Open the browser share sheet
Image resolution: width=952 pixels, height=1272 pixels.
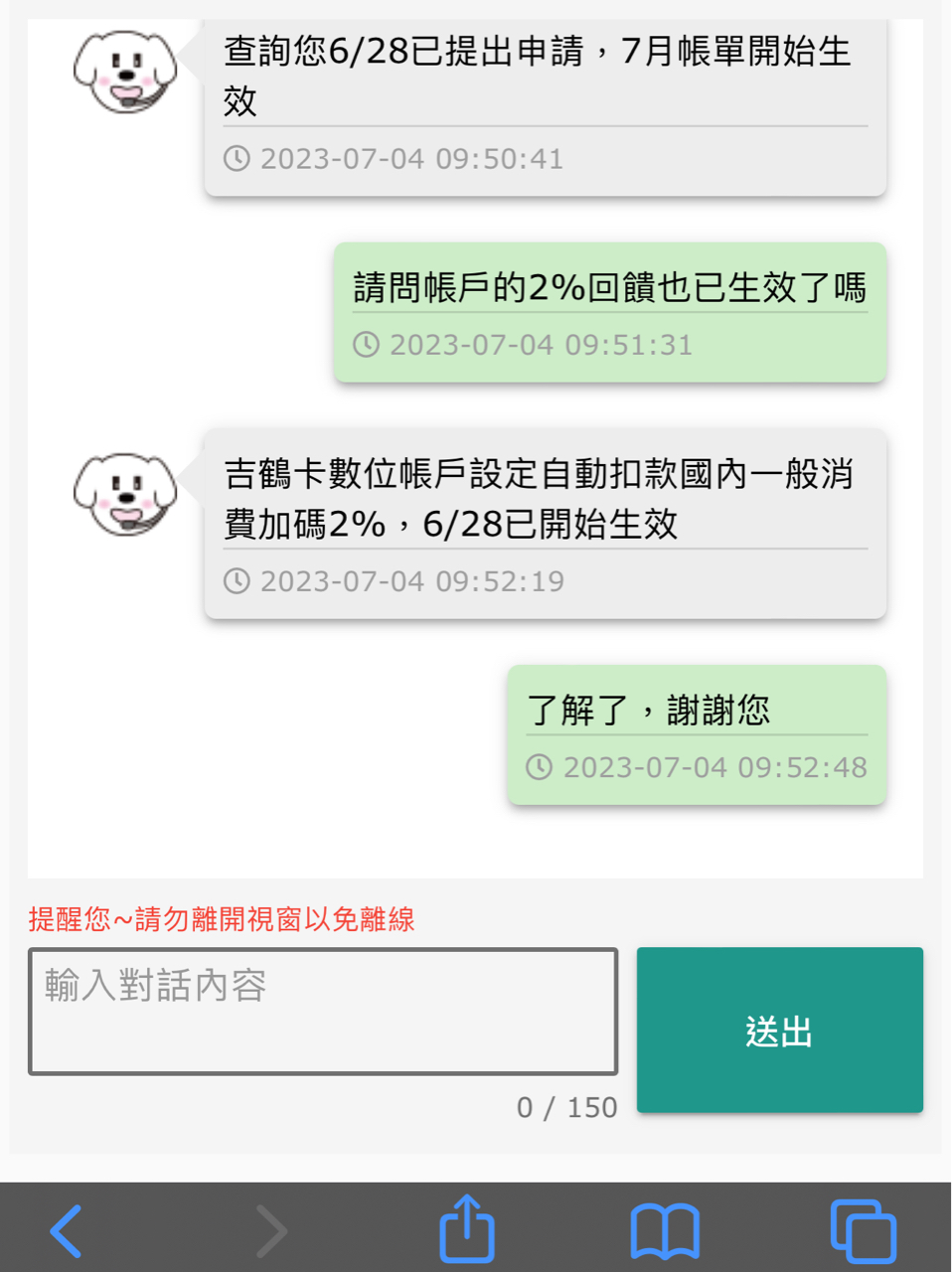pos(467,1229)
